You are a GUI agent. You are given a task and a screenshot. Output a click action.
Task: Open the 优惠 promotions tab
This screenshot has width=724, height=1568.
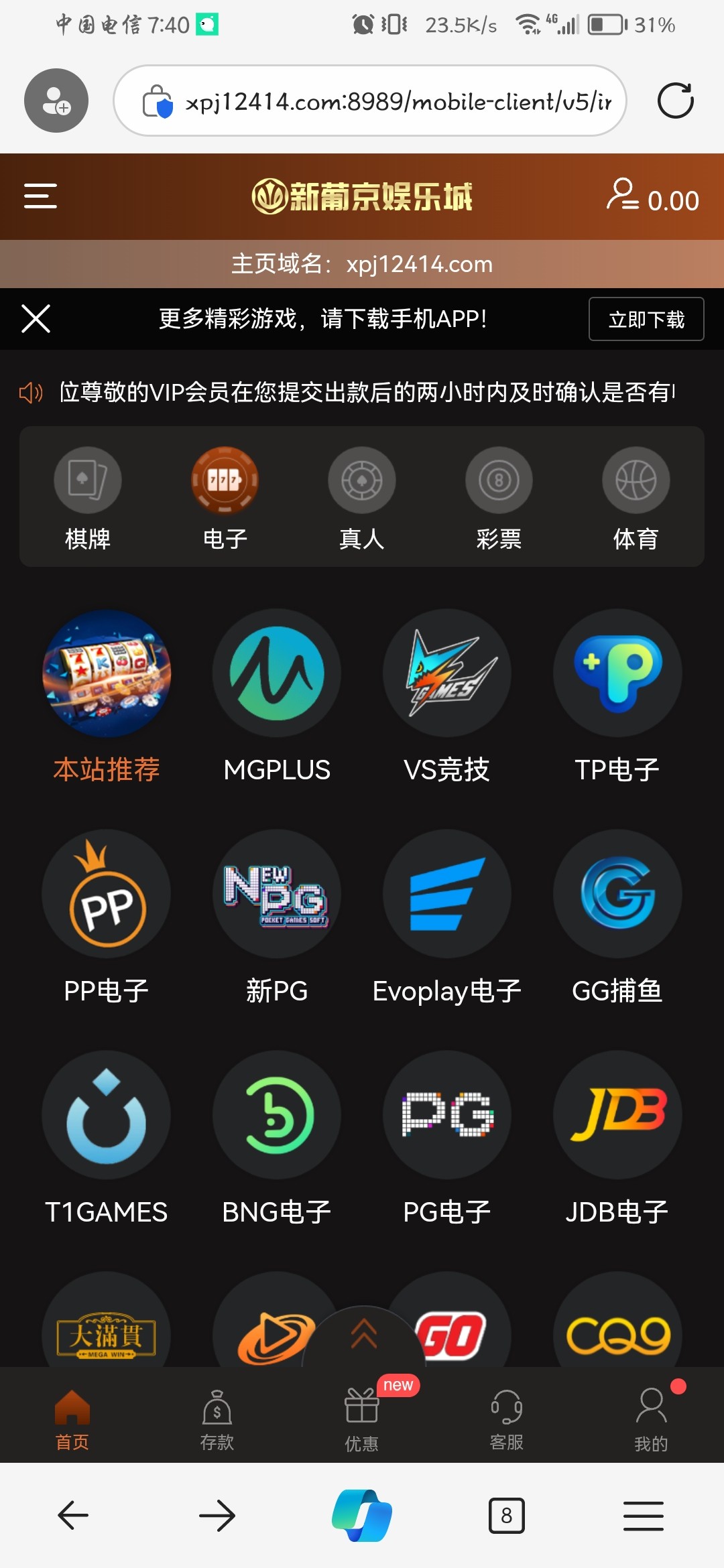tap(361, 1419)
